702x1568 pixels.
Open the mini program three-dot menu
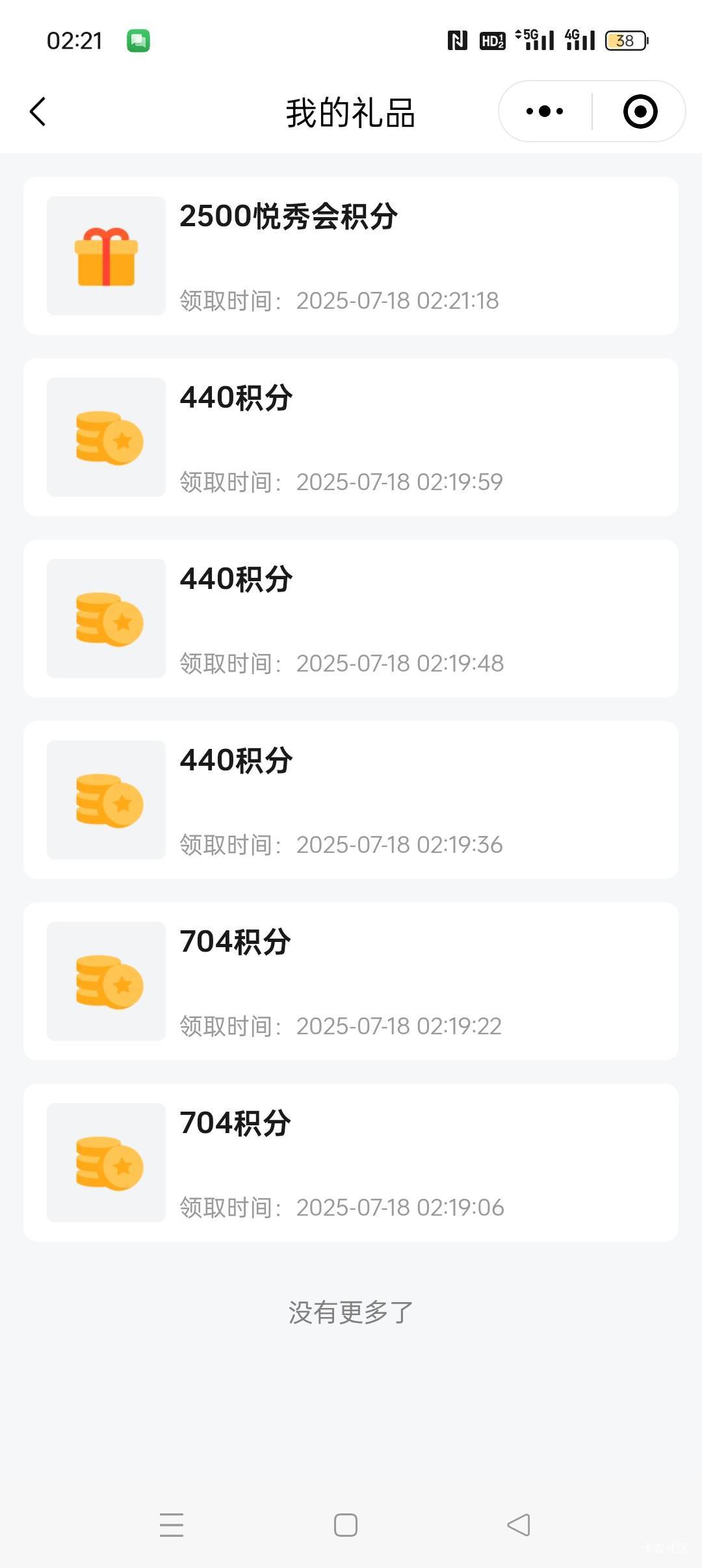(545, 111)
